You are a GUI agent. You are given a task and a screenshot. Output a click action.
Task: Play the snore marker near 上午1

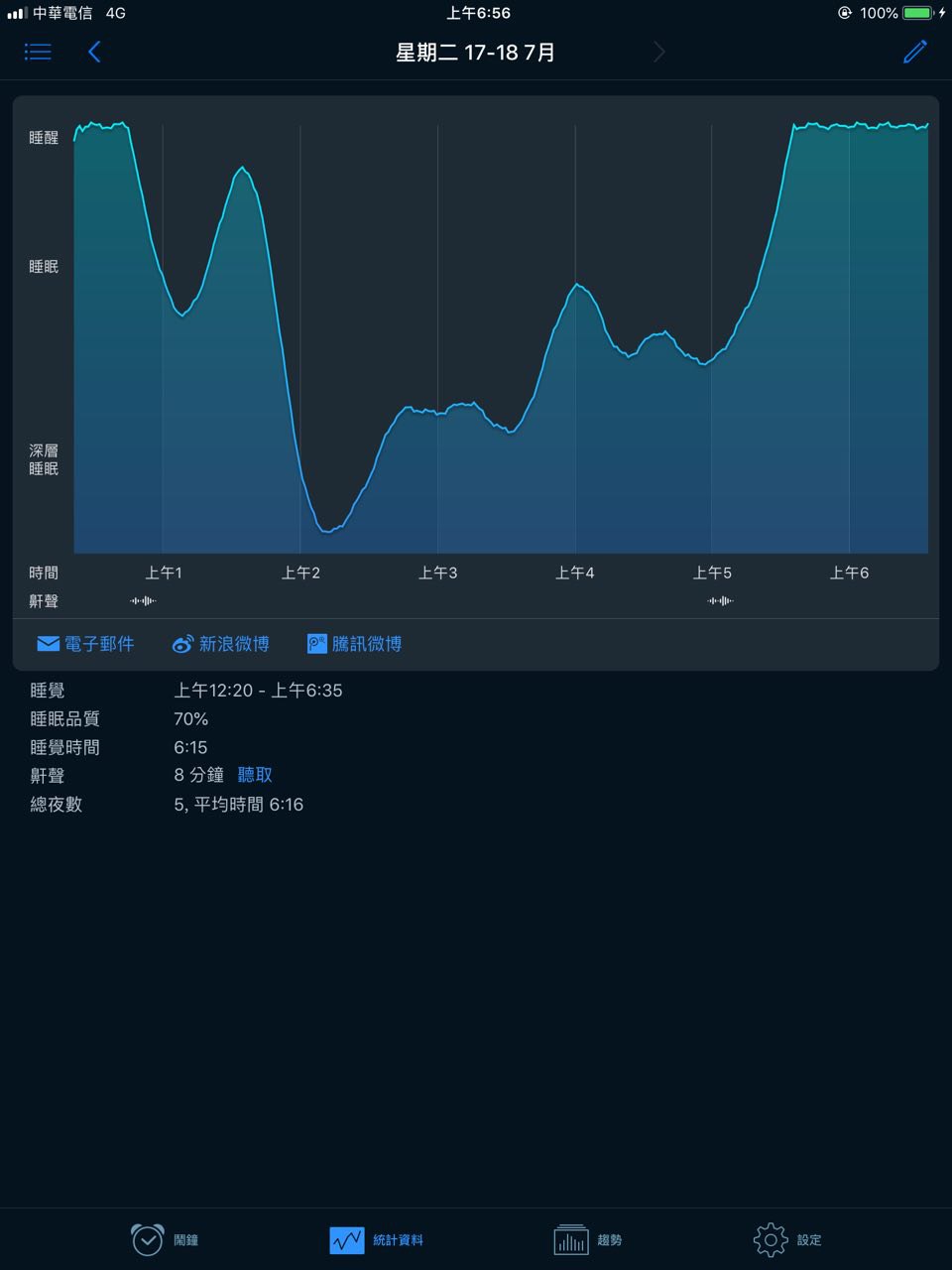[x=143, y=600]
